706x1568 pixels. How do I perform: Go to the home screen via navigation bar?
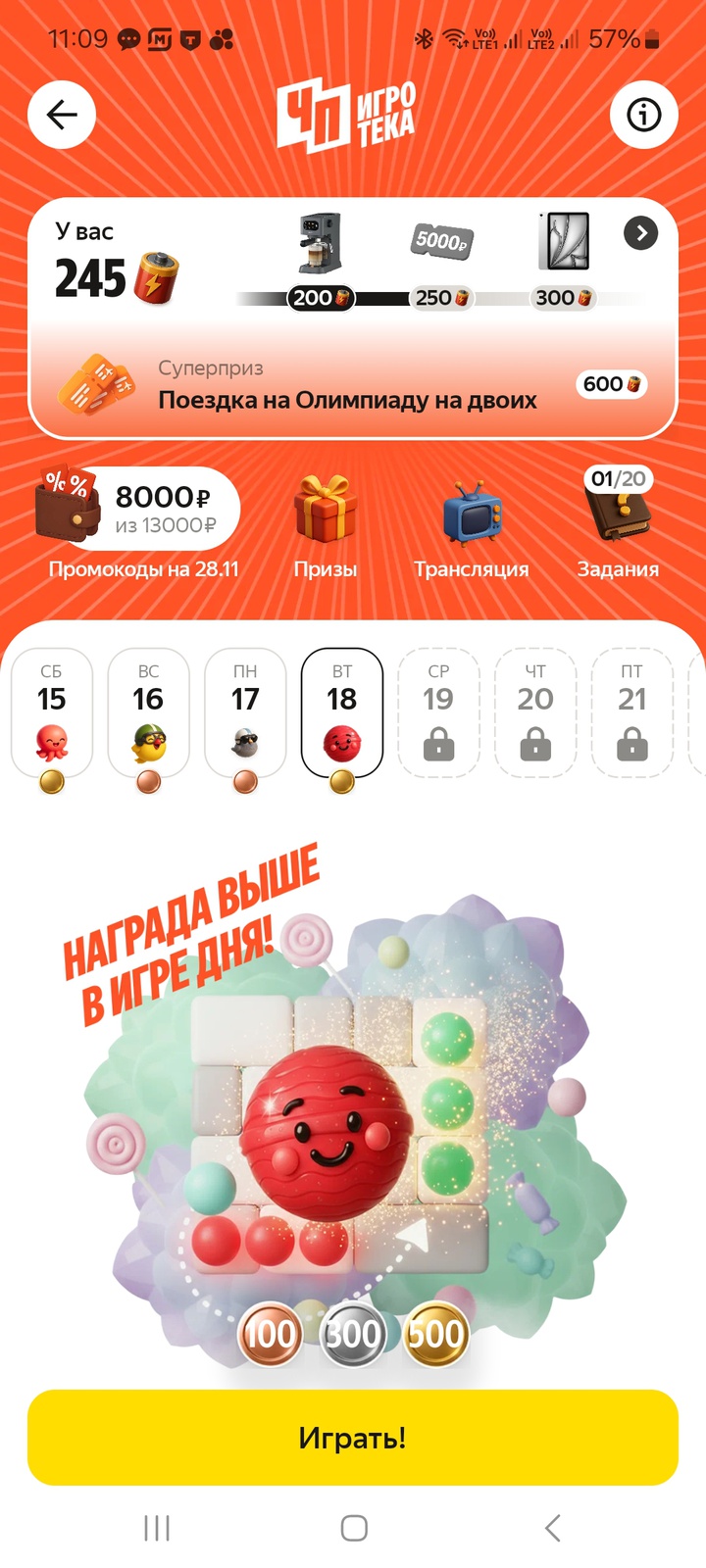pos(354,1527)
